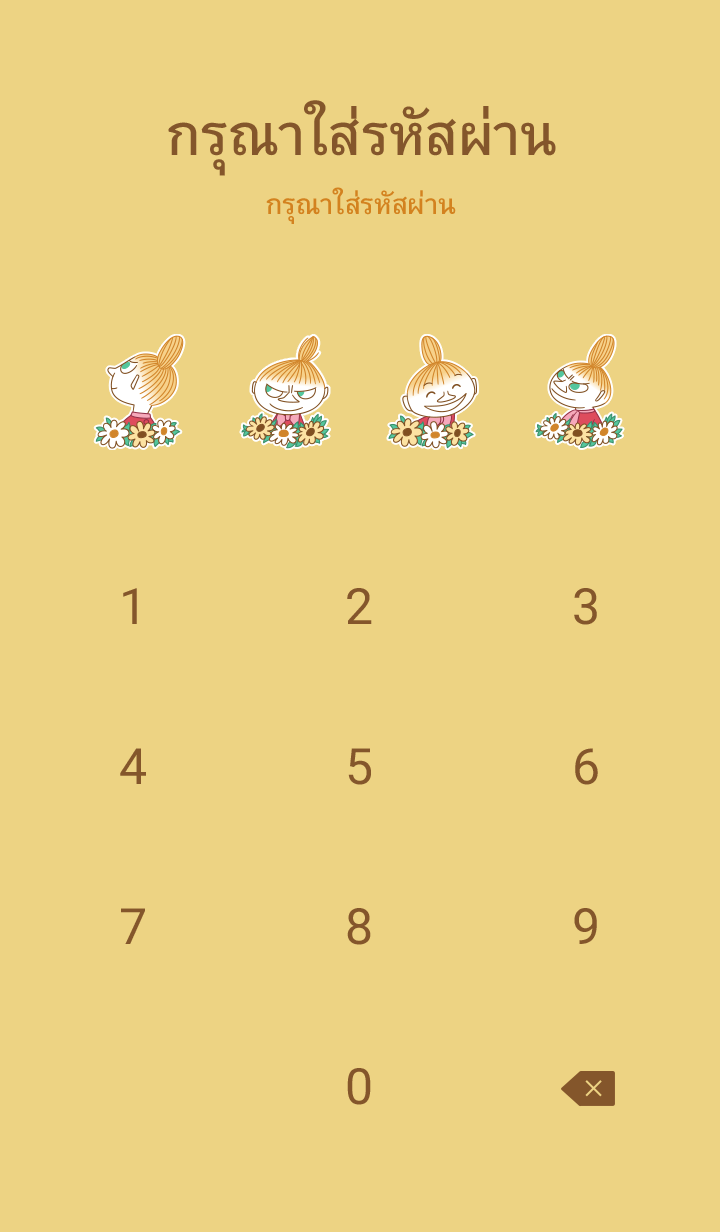Viewport: 720px width, 1232px height.
Task: Delete the last entered digit with backspace
Action: pyautogui.click(x=589, y=1088)
